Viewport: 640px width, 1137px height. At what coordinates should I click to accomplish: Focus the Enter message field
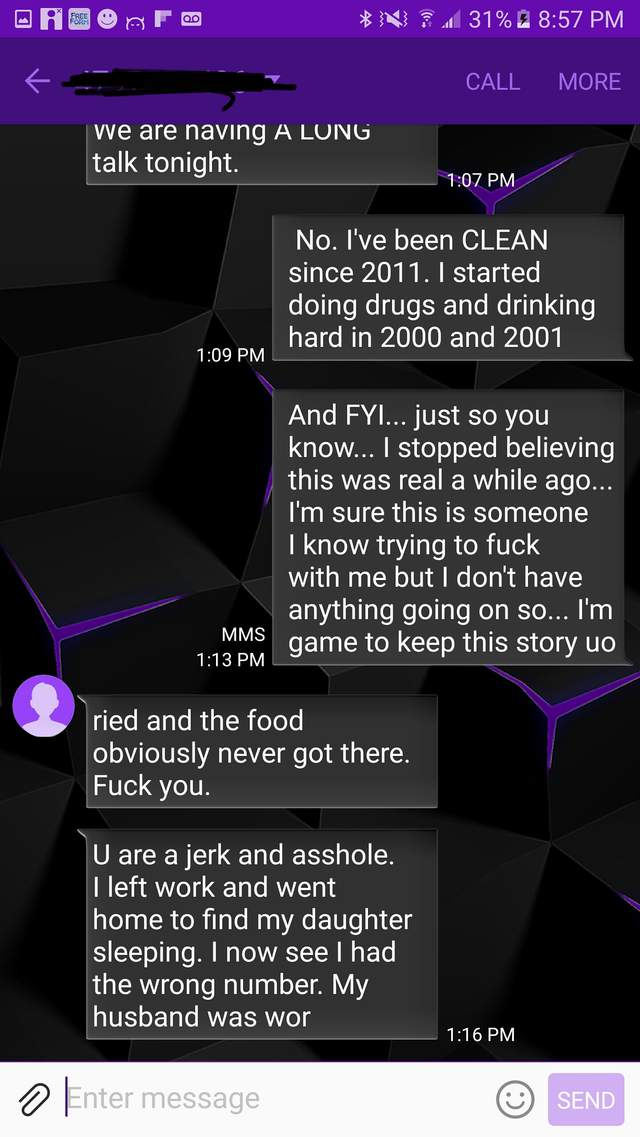270,1099
